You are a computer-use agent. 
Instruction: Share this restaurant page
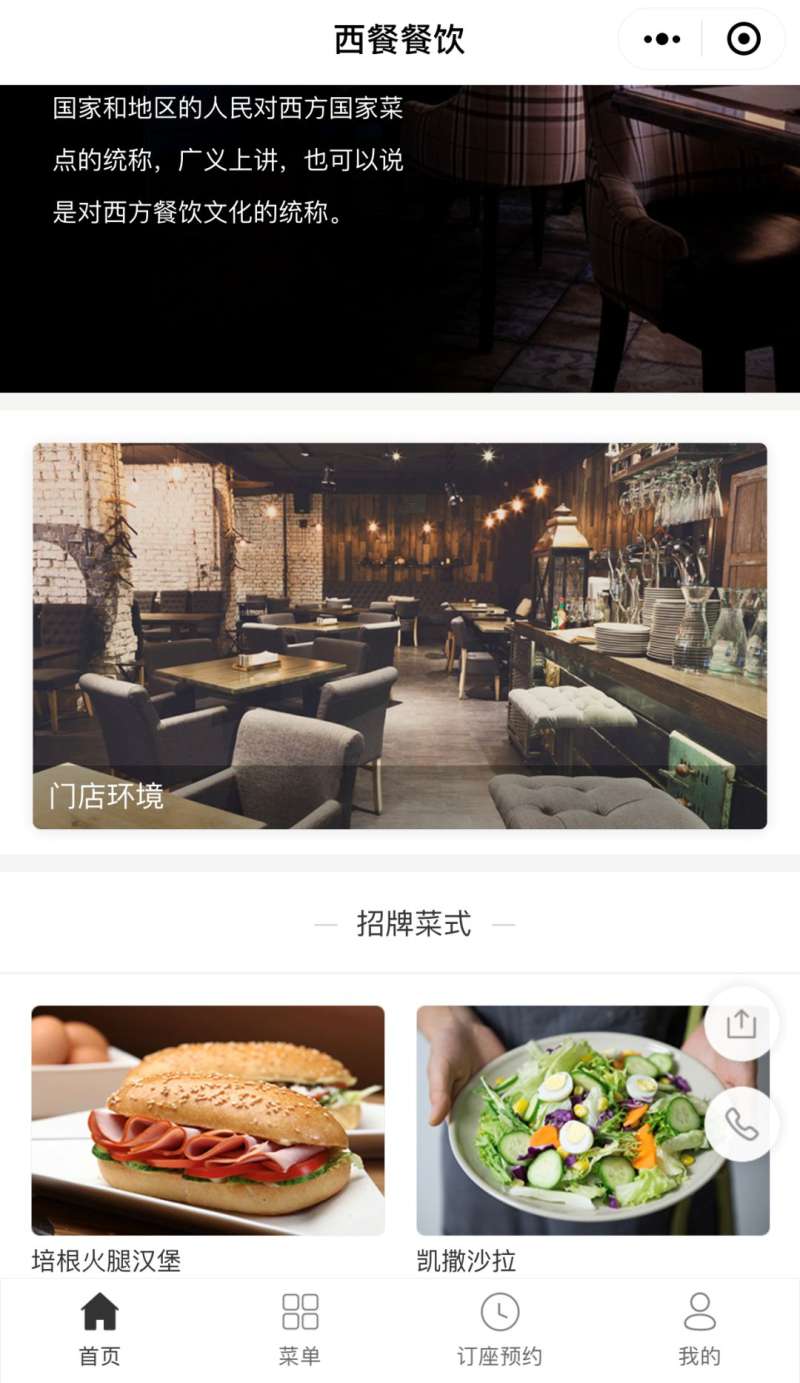click(x=741, y=1024)
